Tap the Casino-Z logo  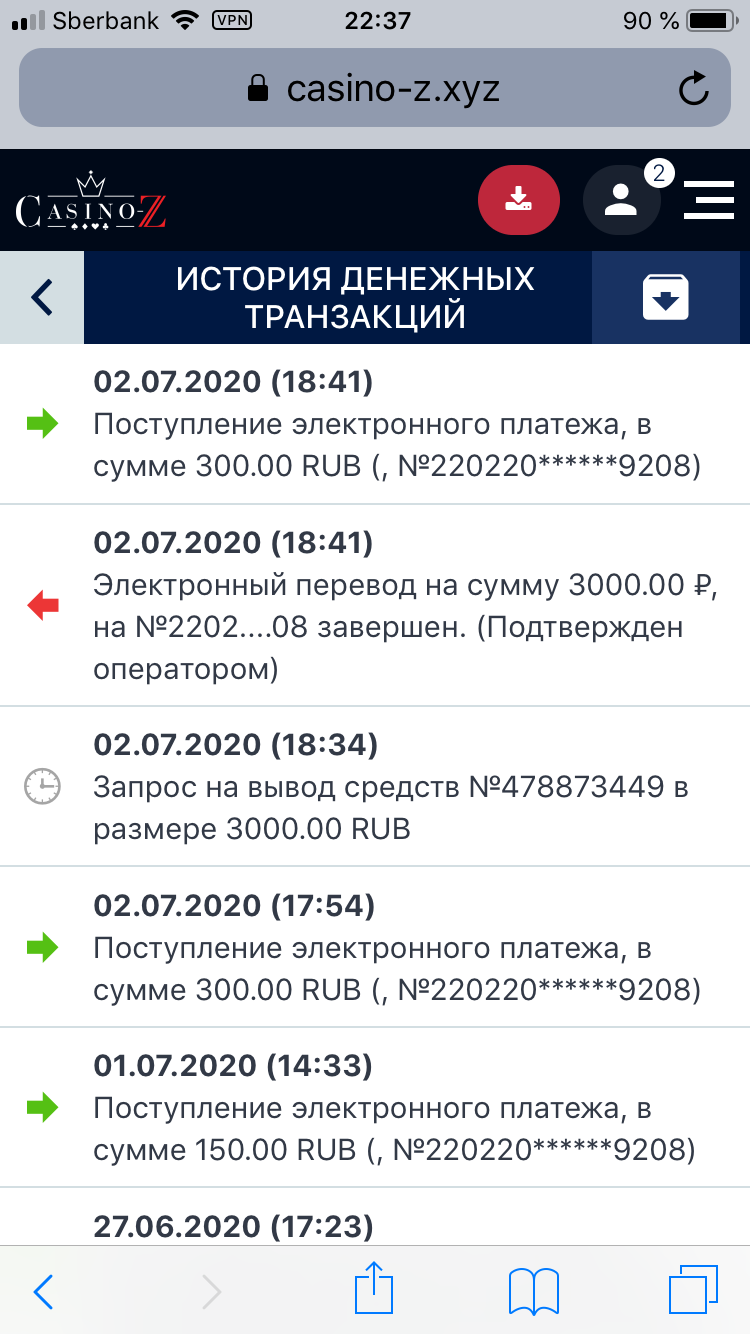click(x=90, y=203)
